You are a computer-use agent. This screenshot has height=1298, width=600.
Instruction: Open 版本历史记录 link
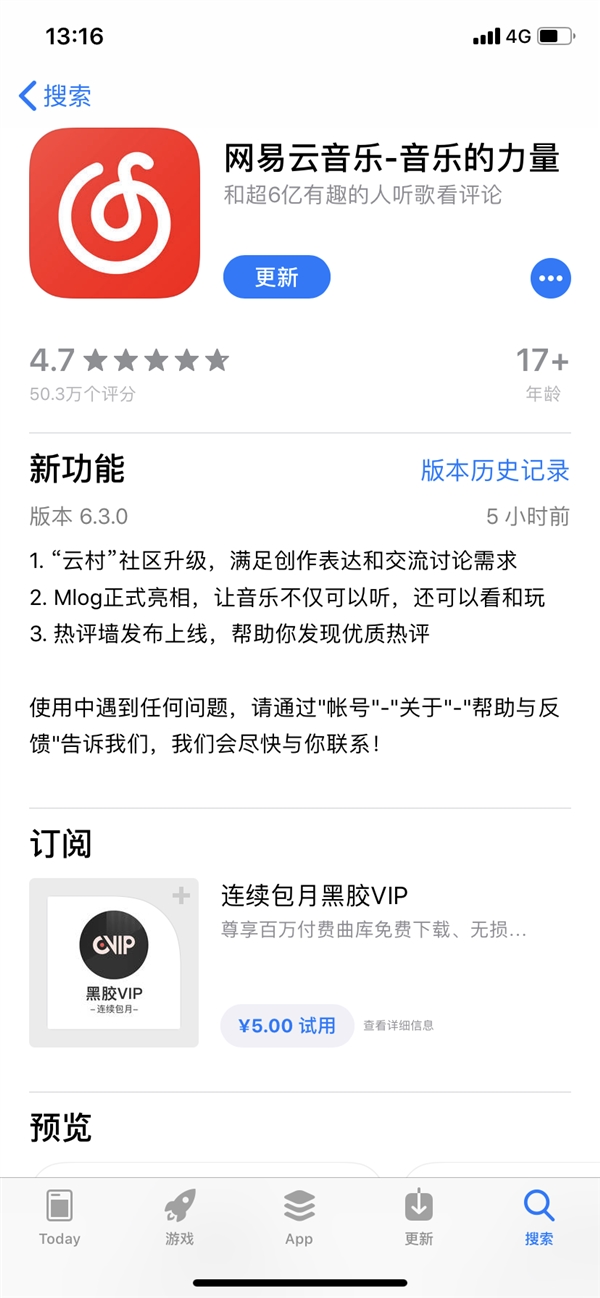(x=494, y=471)
